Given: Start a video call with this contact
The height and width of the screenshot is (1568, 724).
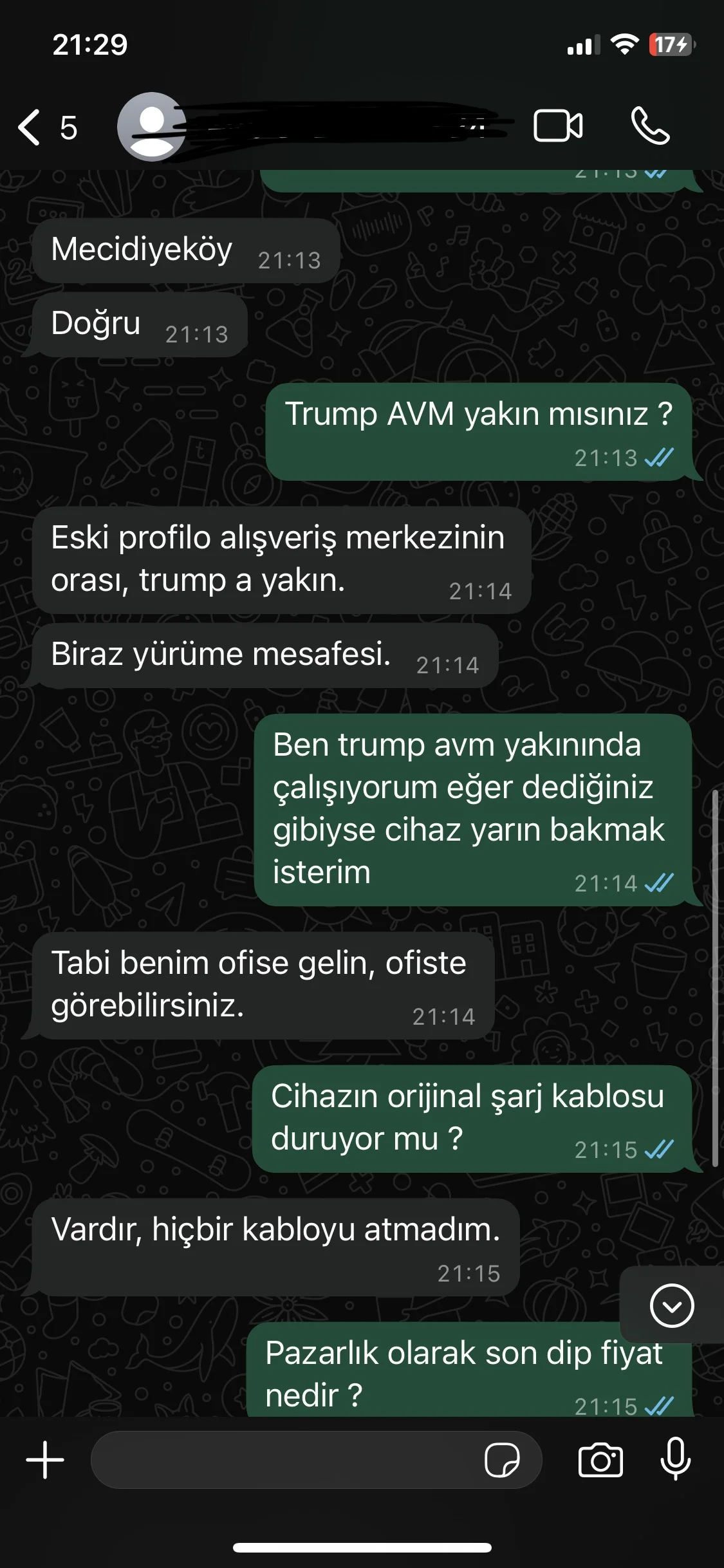Looking at the screenshot, I should pyautogui.click(x=558, y=126).
